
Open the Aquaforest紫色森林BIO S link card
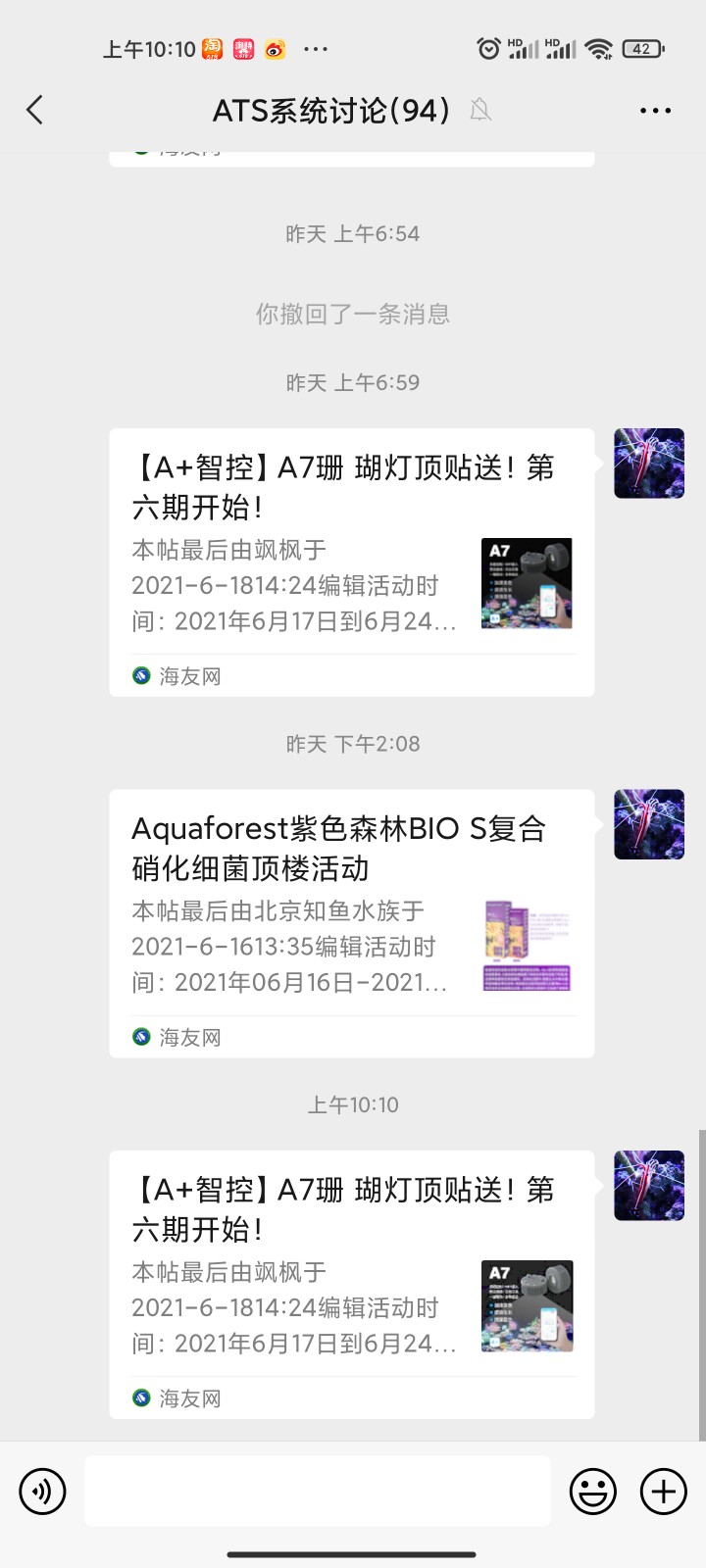click(351, 923)
